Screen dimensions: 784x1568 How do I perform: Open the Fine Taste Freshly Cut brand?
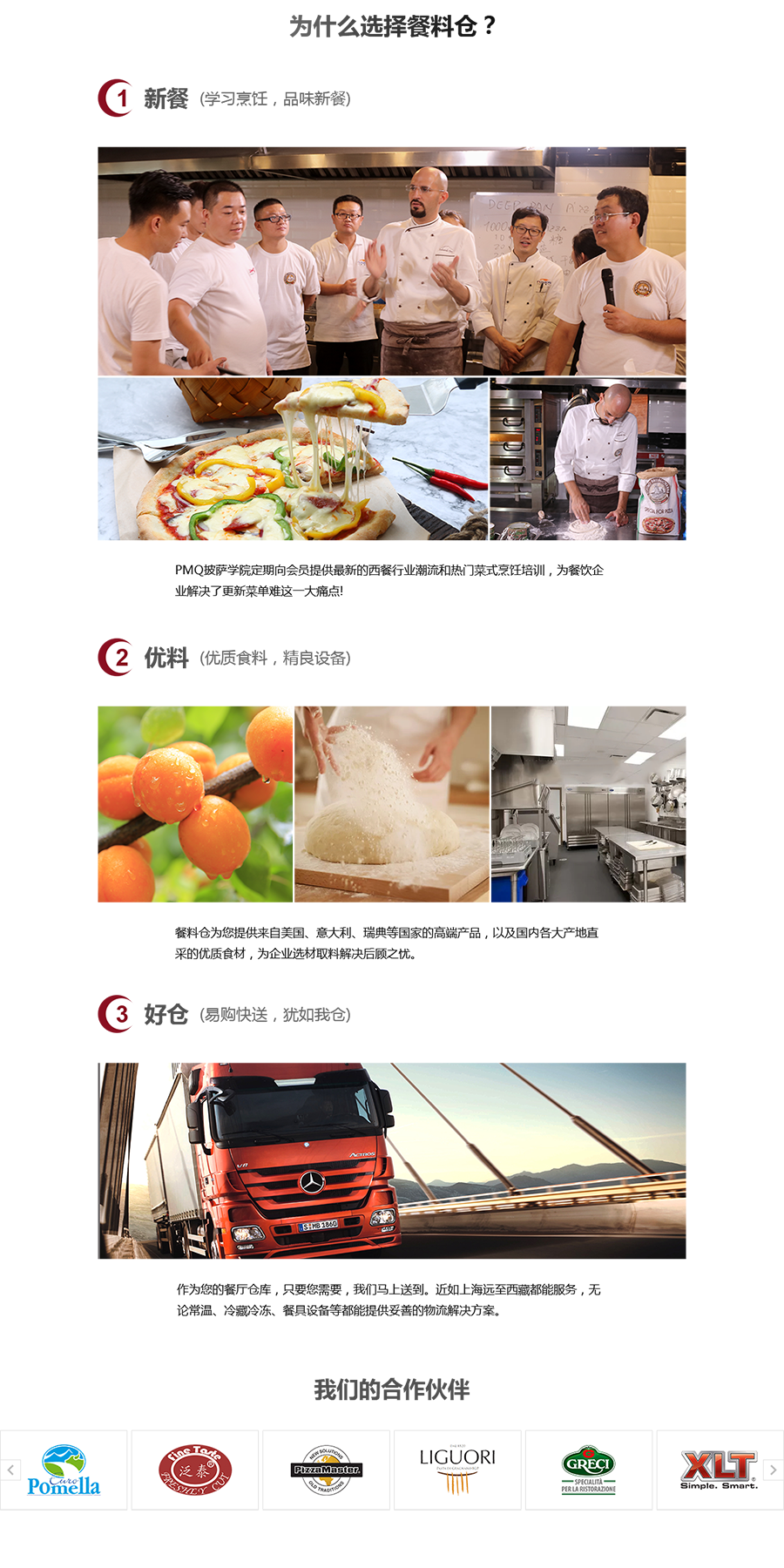pos(195,1470)
